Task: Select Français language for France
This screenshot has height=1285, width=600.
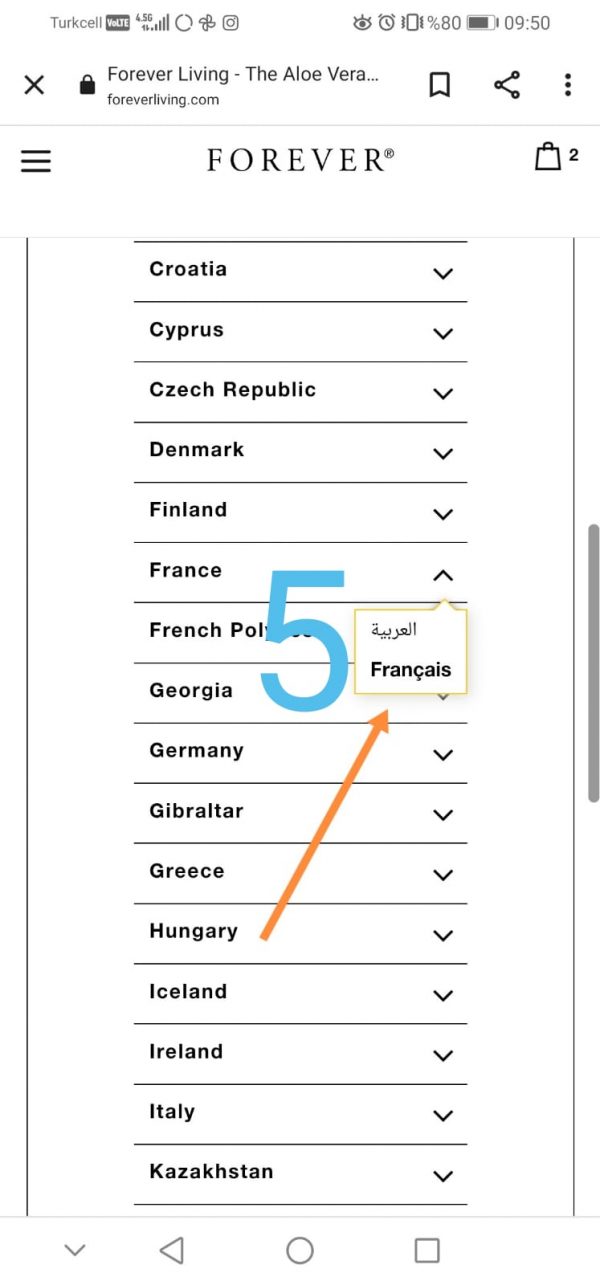Action: [410, 670]
